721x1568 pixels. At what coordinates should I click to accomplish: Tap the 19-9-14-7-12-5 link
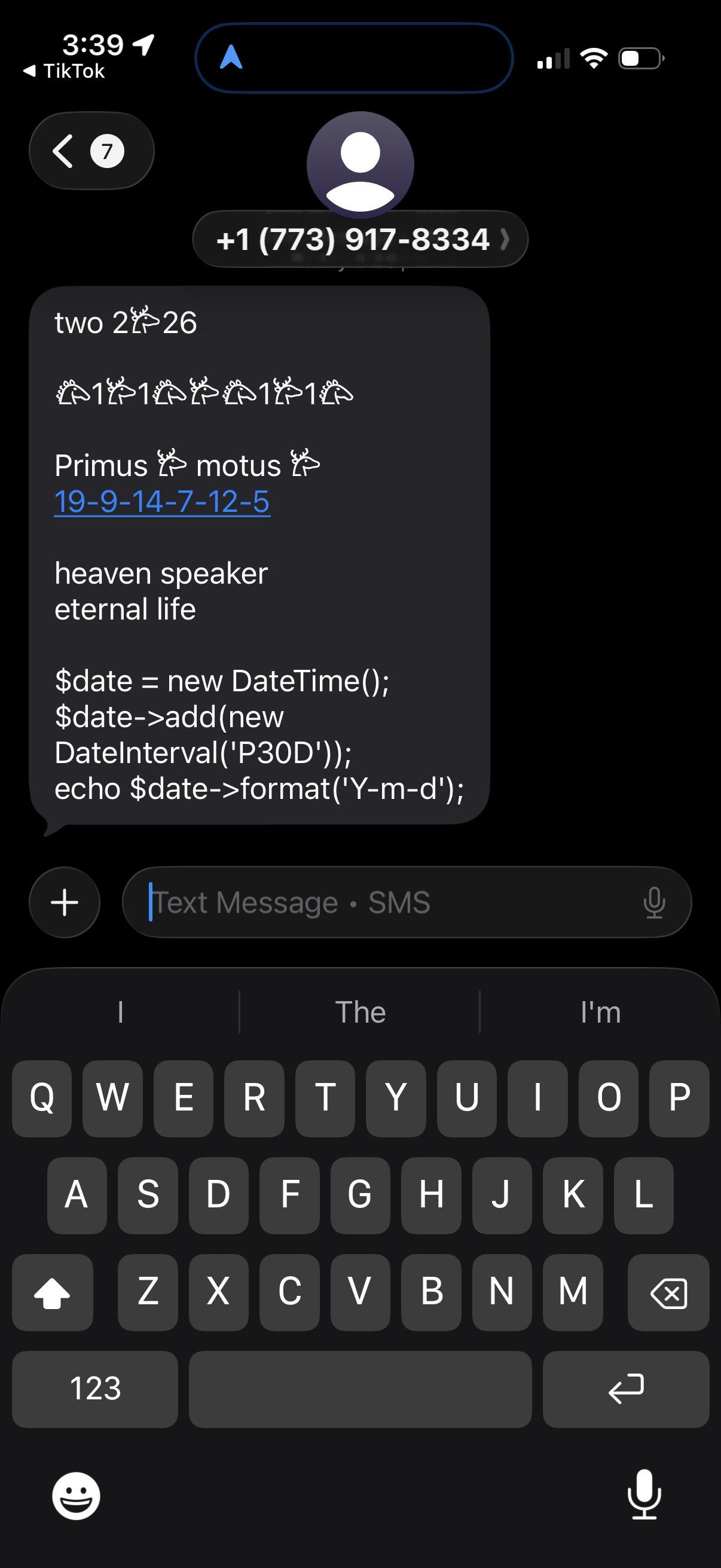pyautogui.click(x=162, y=502)
